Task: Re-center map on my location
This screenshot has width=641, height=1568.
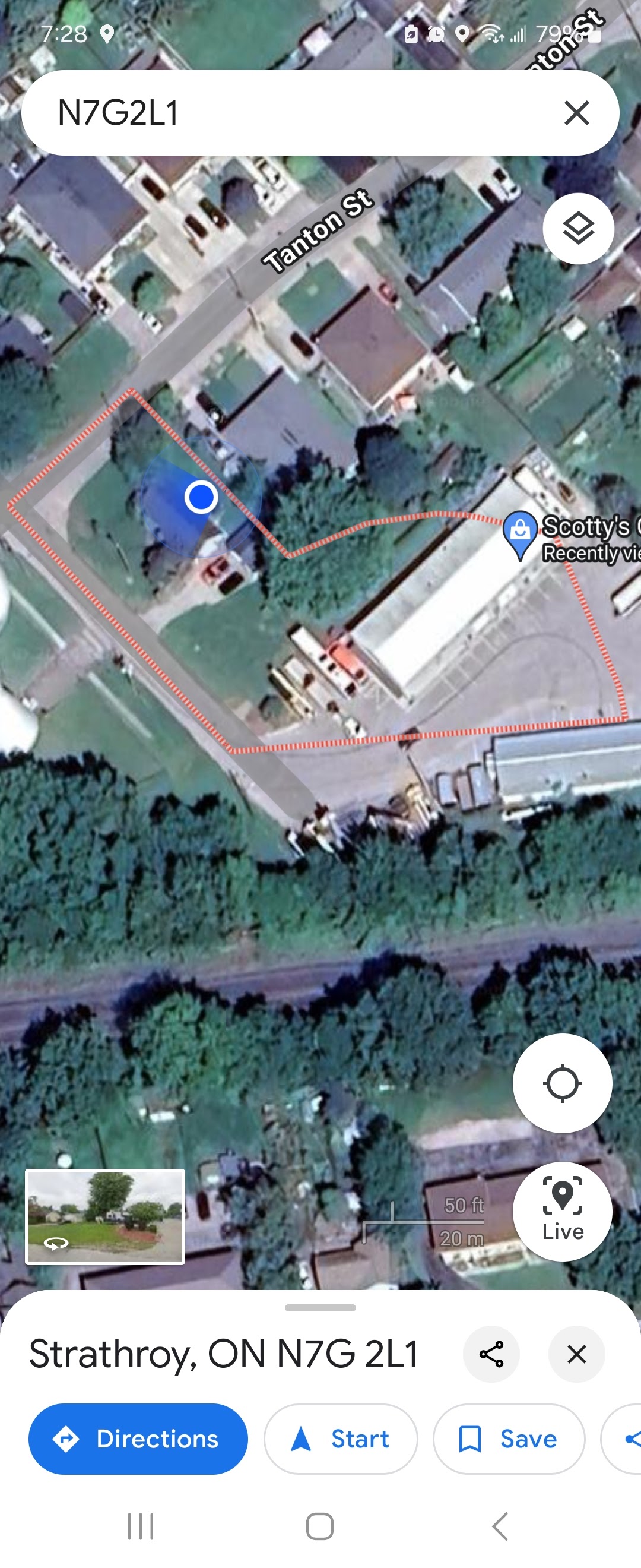Action: (x=562, y=1083)
